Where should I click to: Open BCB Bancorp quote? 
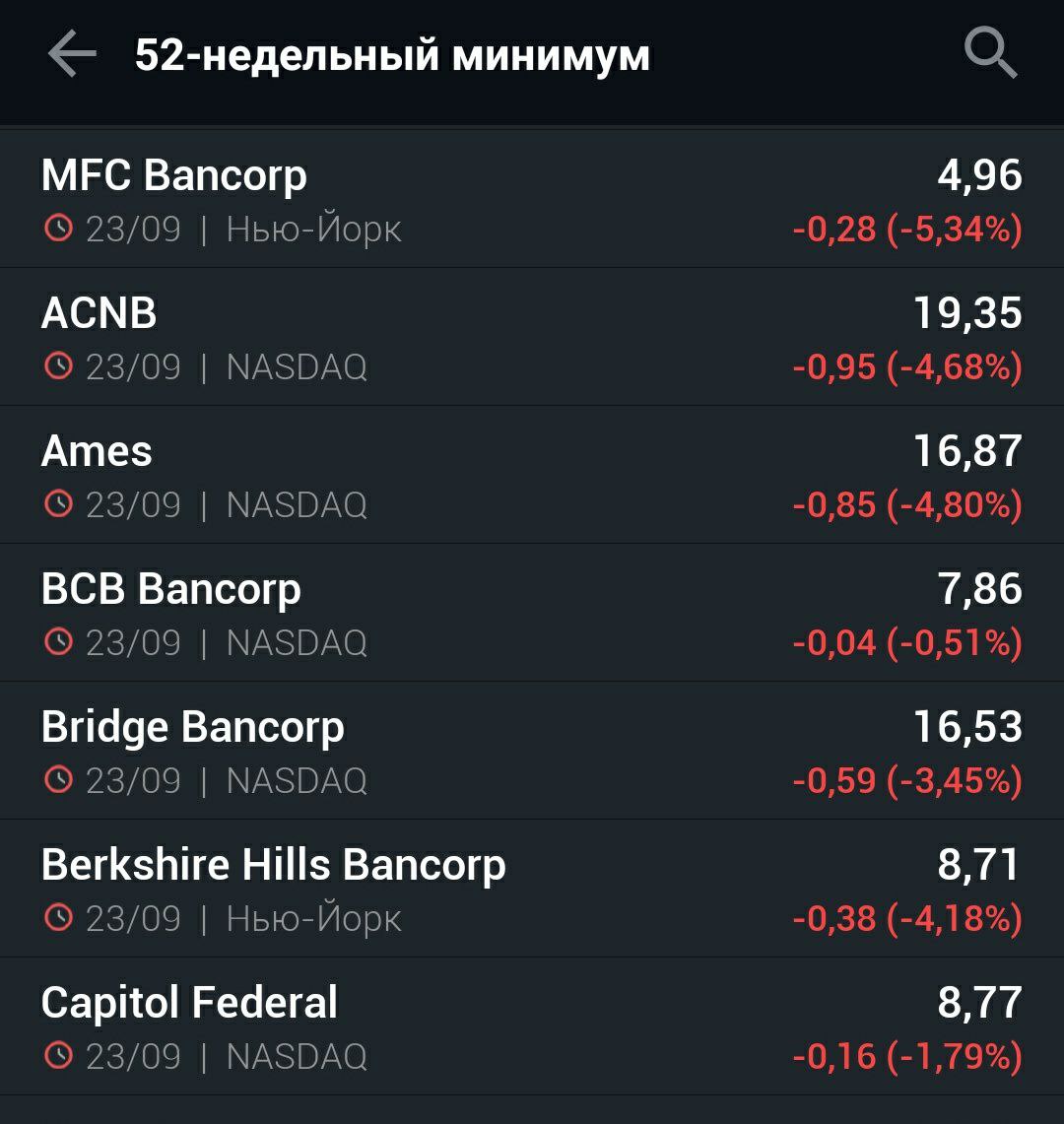tap(532, 614)
